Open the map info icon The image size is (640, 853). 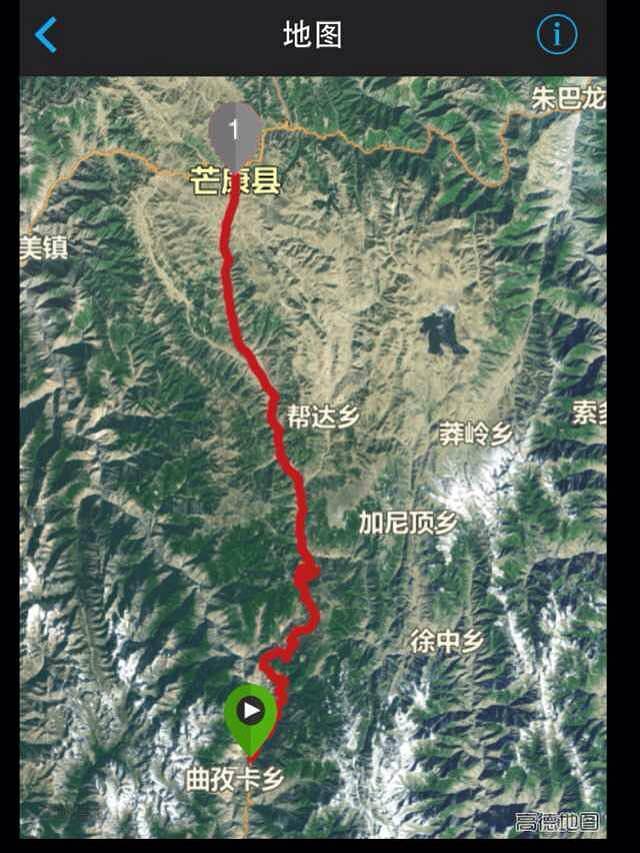(557, 35)
